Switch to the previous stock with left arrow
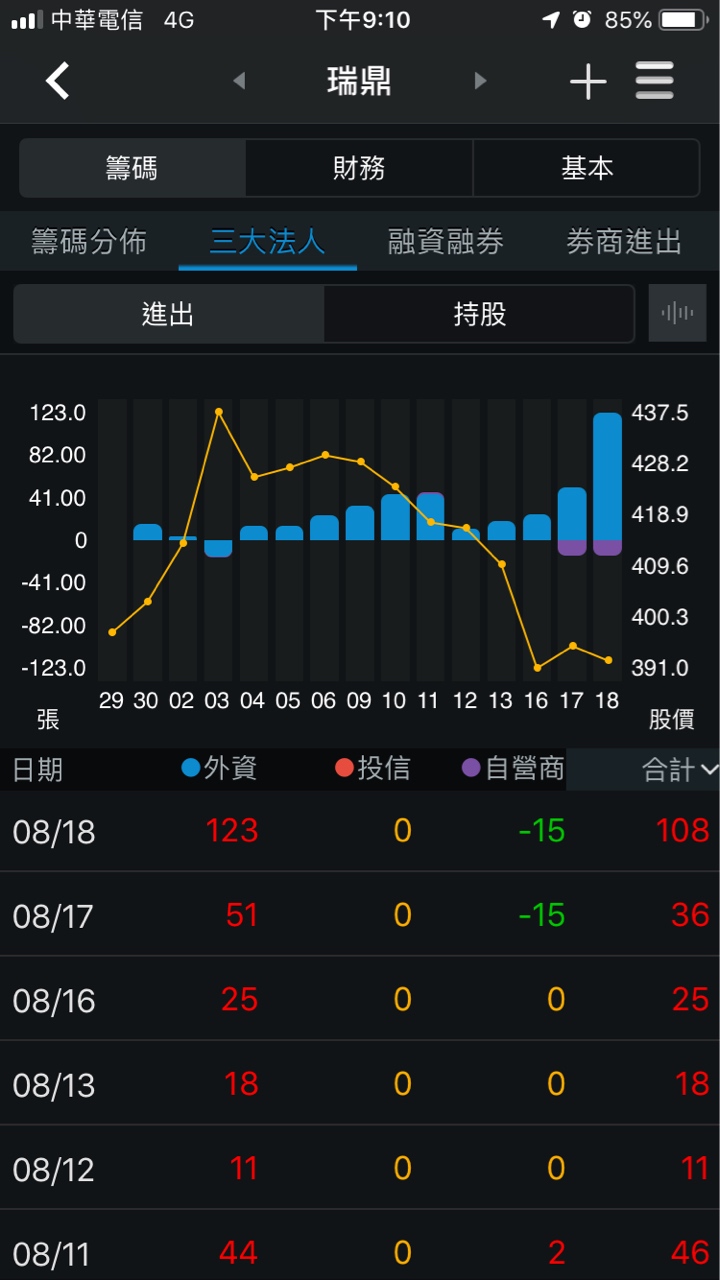The height and width of the screenshot is (1280, 720). [239, 81]
